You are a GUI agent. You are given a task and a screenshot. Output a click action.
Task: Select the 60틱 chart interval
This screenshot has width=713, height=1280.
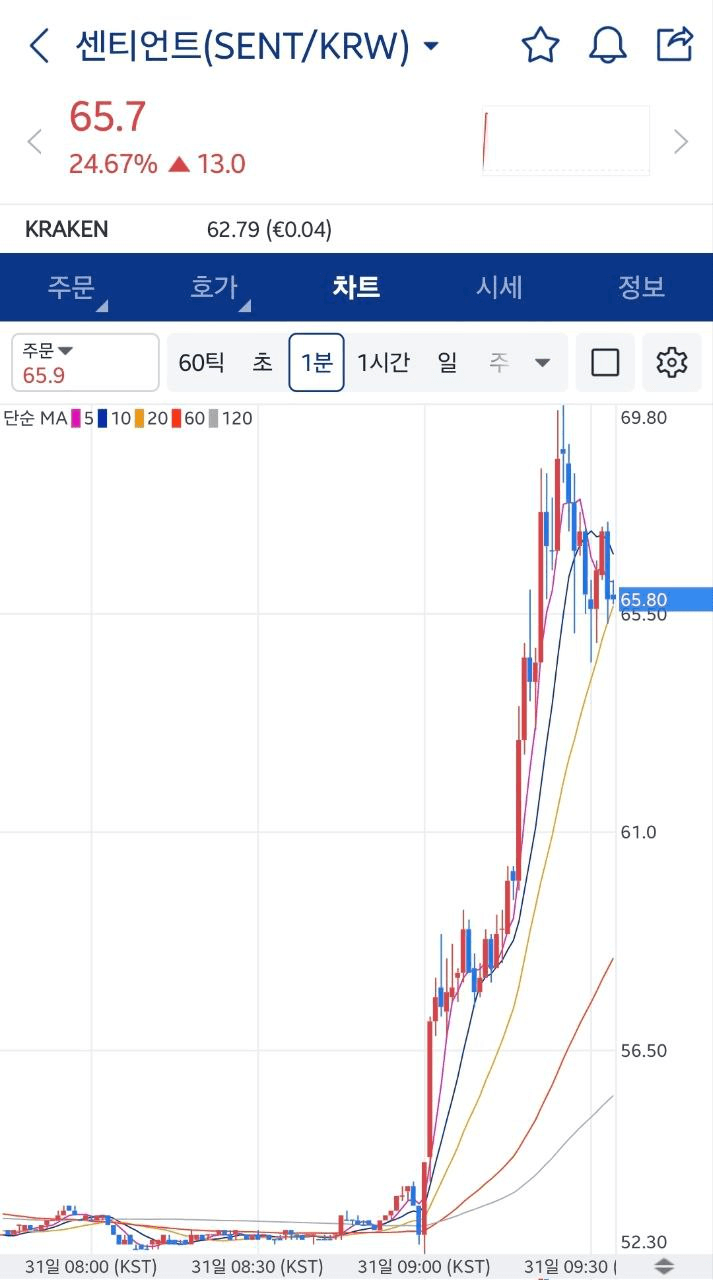click(x=201, y=362)
